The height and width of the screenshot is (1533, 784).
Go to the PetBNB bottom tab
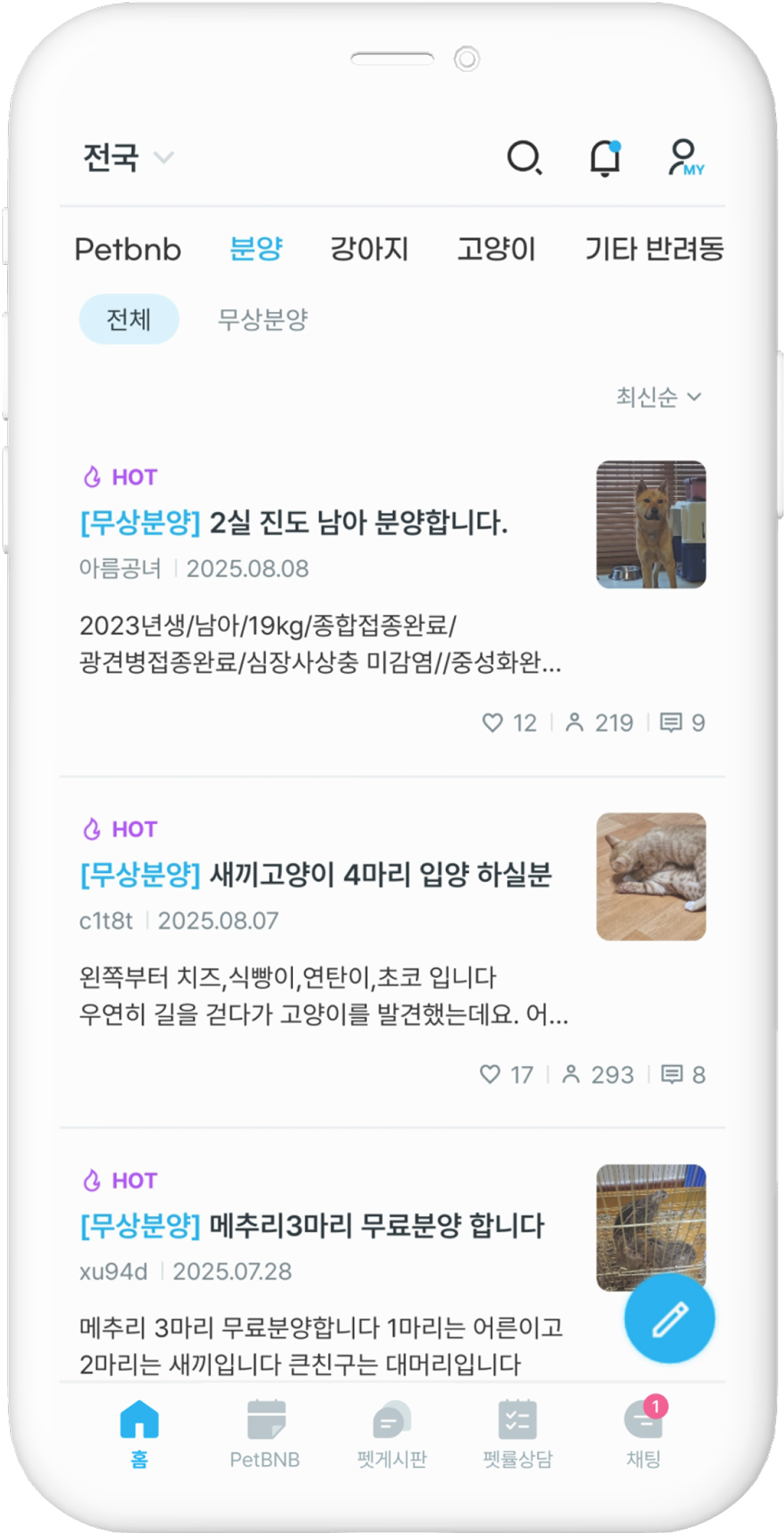pyautogui.click(x=265, y=1433)
